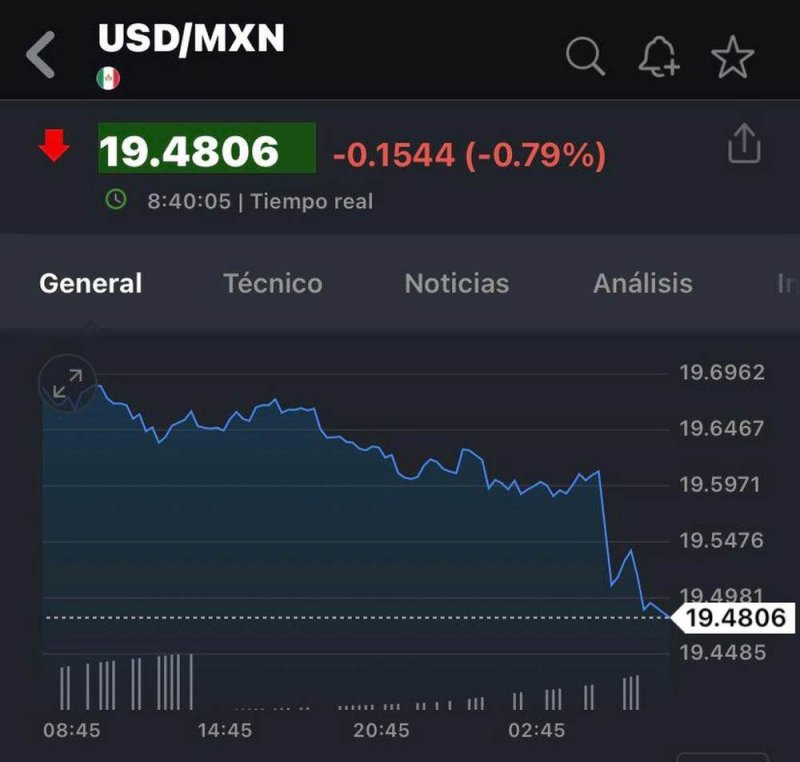Switch to the Técnico tab

(x=272, y=284)
